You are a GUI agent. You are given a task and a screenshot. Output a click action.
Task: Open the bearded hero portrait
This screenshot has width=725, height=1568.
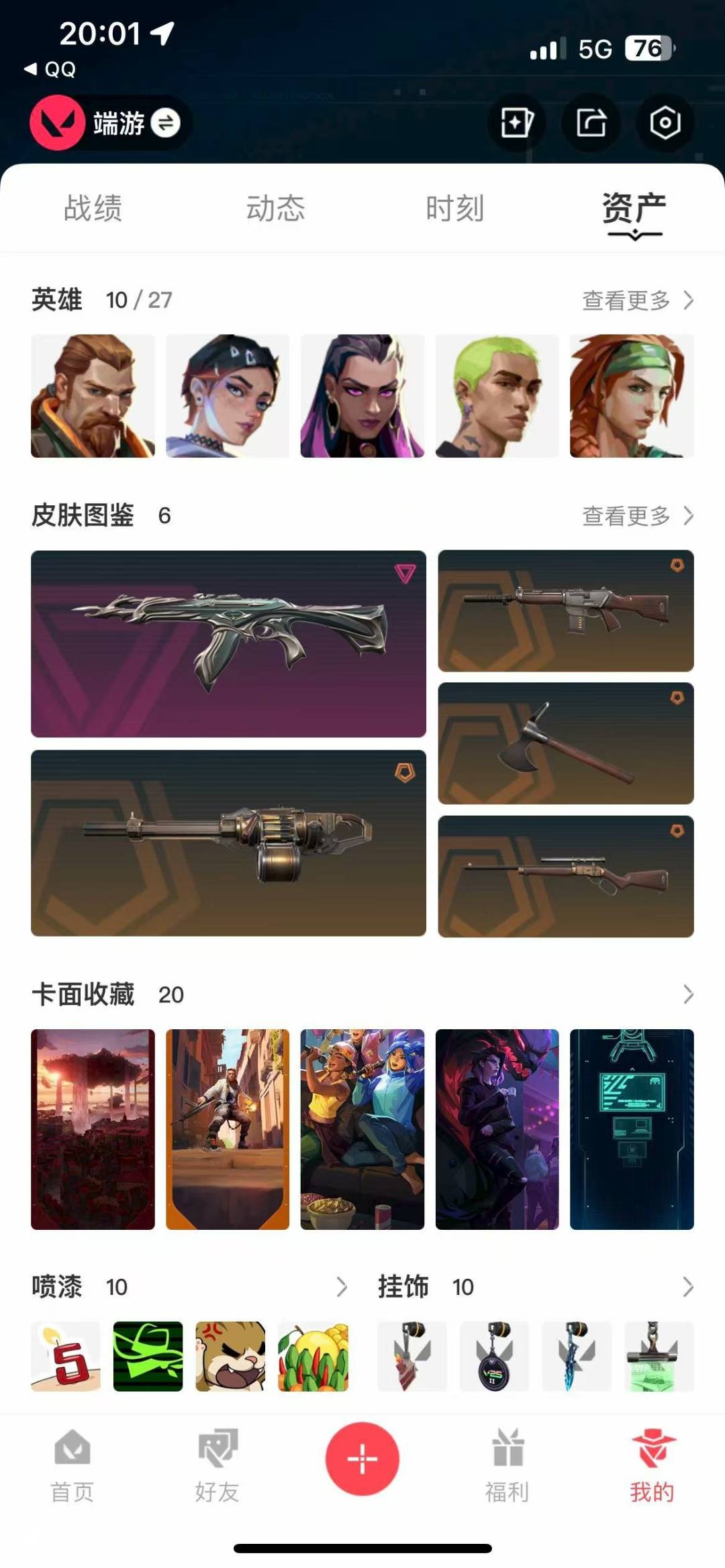93,396
